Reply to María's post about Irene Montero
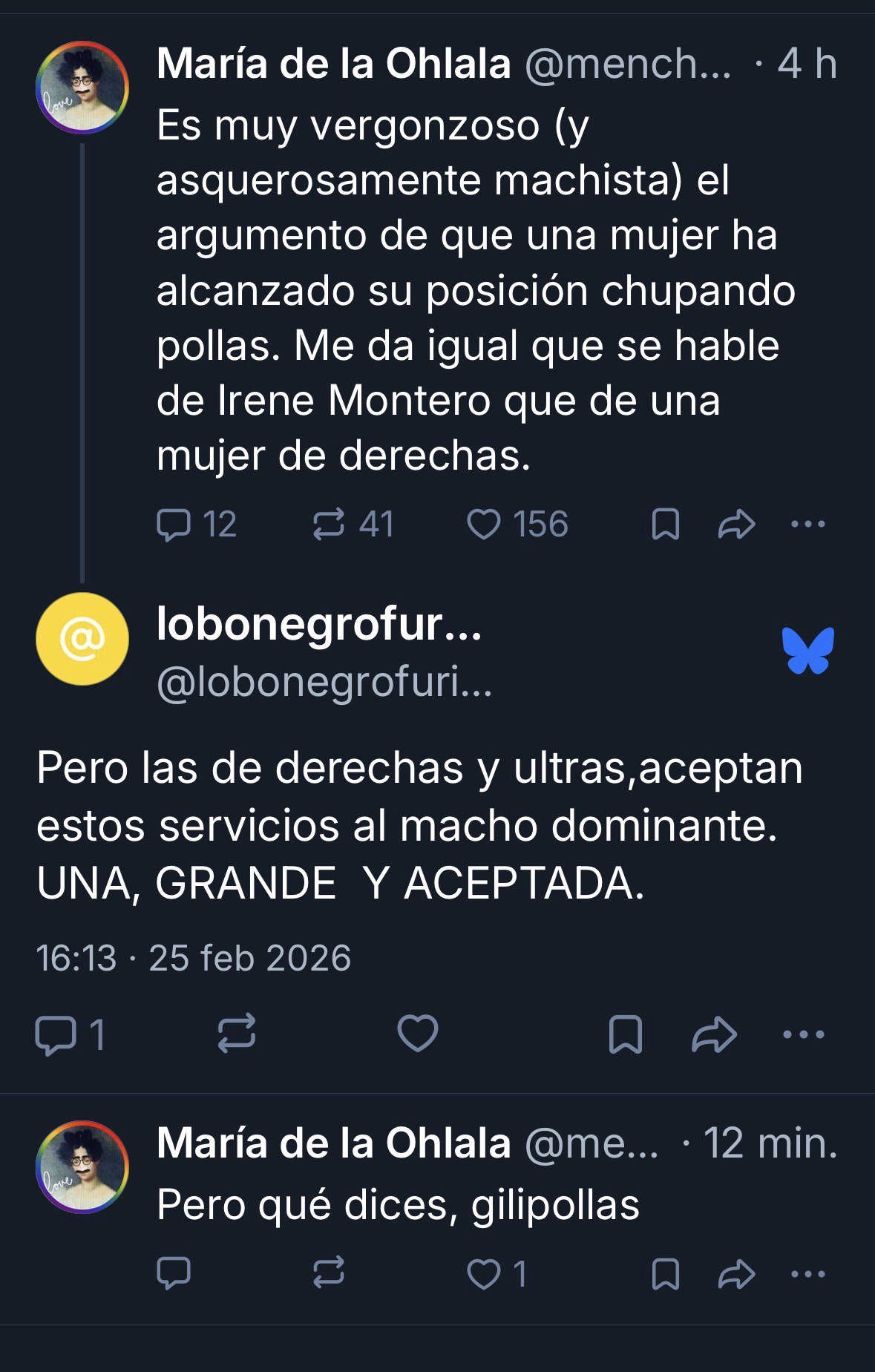The height and width of the screenshot is (1372, 875). click(174, 525)
